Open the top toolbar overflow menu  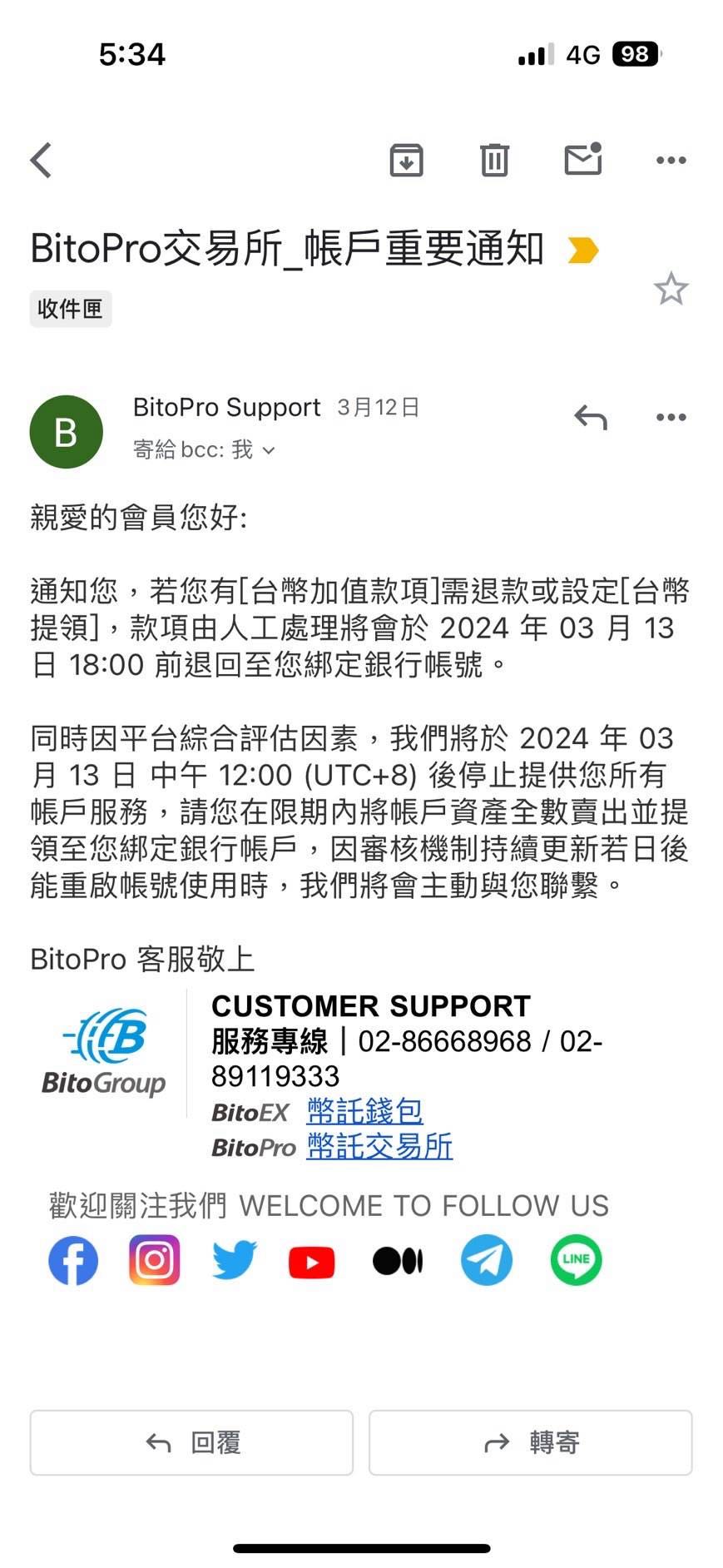[671, 160]
